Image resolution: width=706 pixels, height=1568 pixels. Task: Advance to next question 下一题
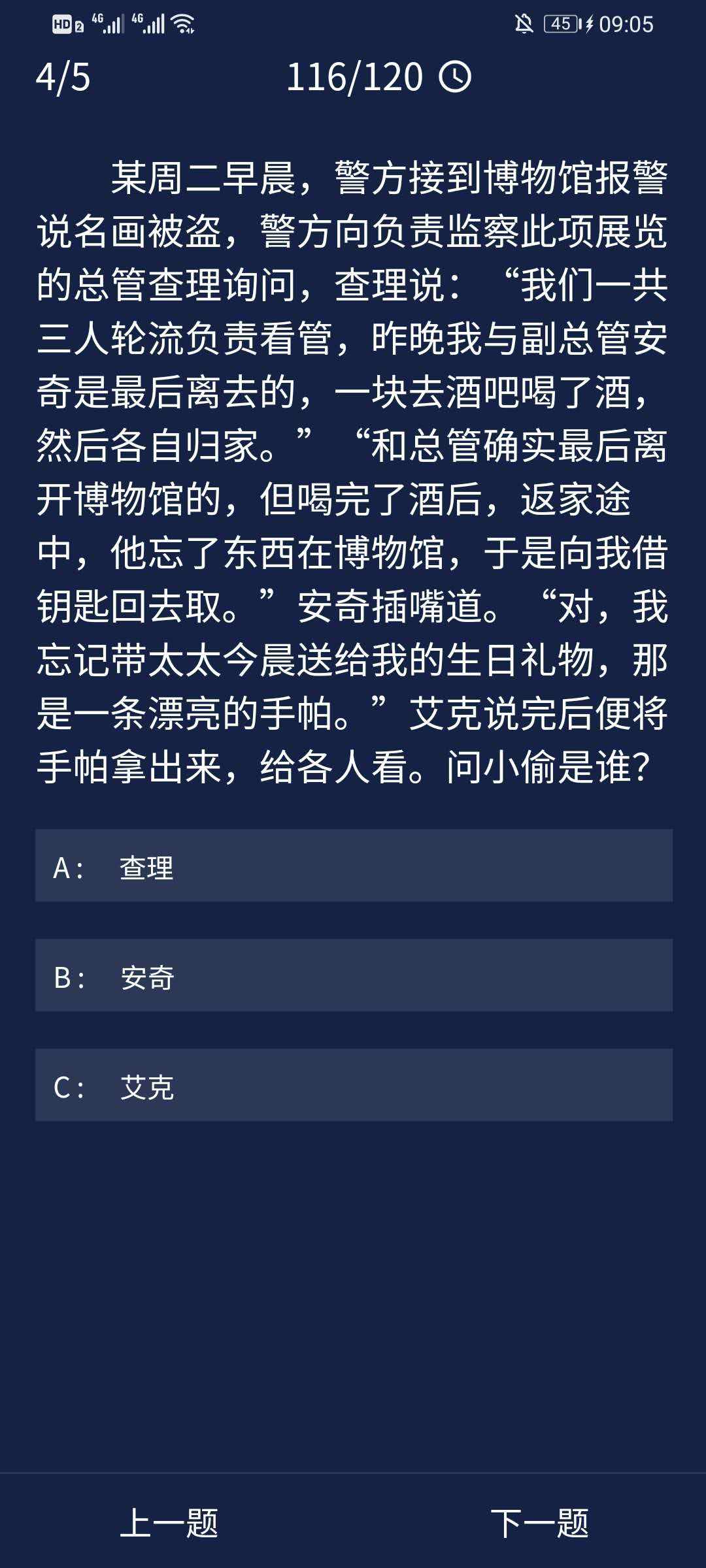(x=539, y=1523)
